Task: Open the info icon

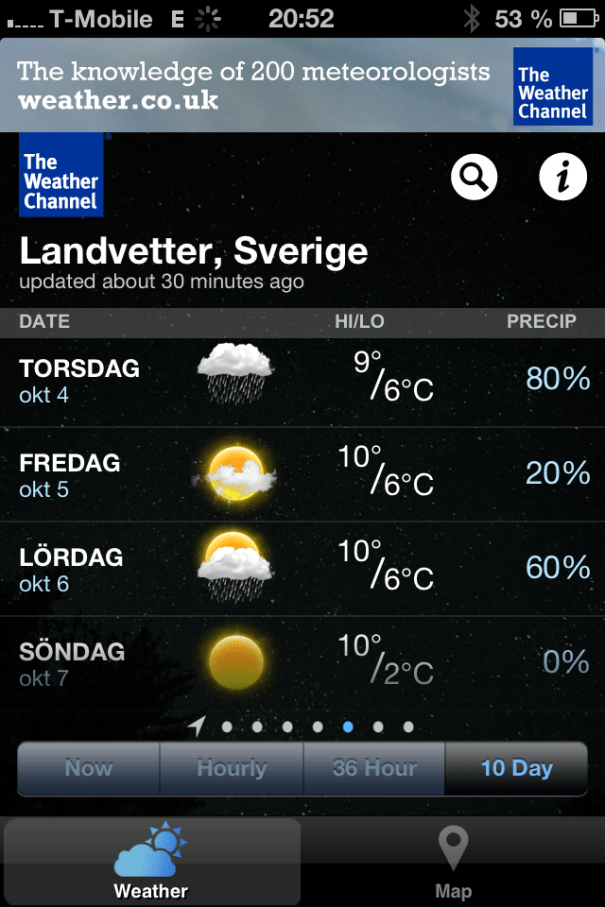Action: (562, 178)
